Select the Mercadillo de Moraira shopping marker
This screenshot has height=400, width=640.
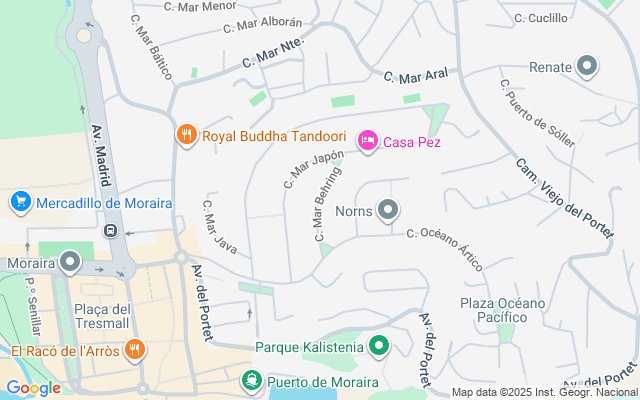point(20,203)
